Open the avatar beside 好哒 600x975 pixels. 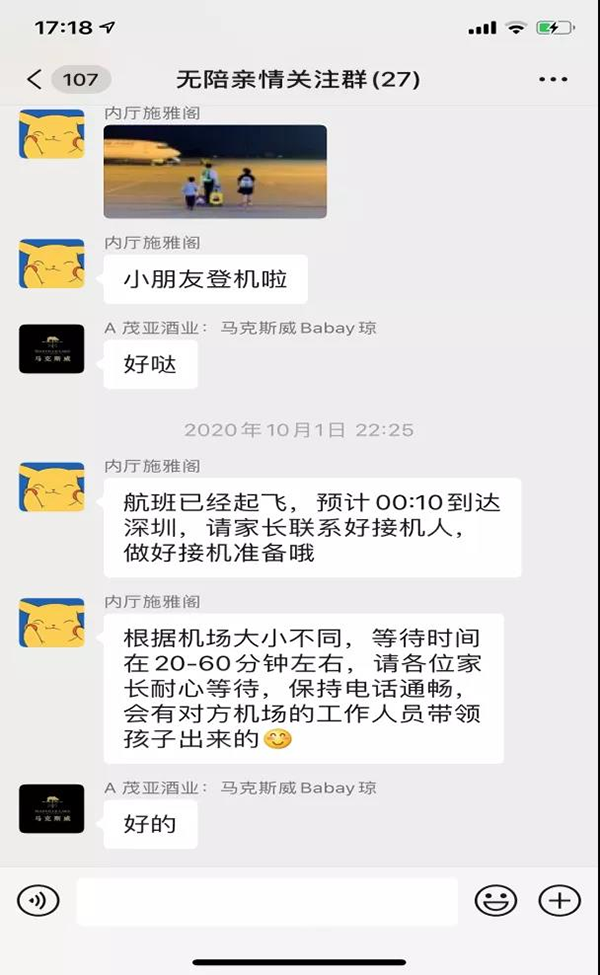[51, 349]
